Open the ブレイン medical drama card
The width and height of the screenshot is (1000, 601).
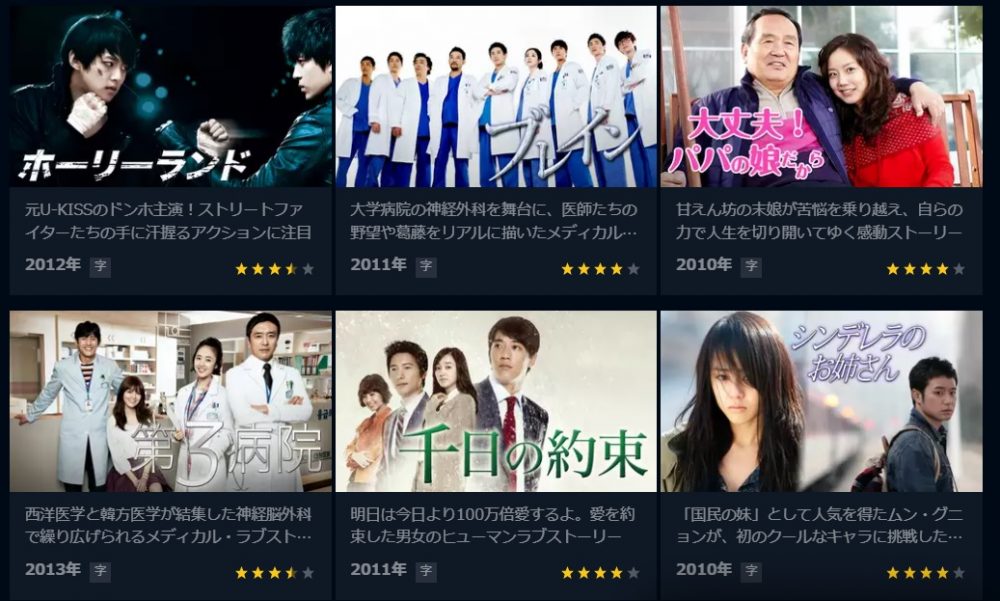(496, 97)
